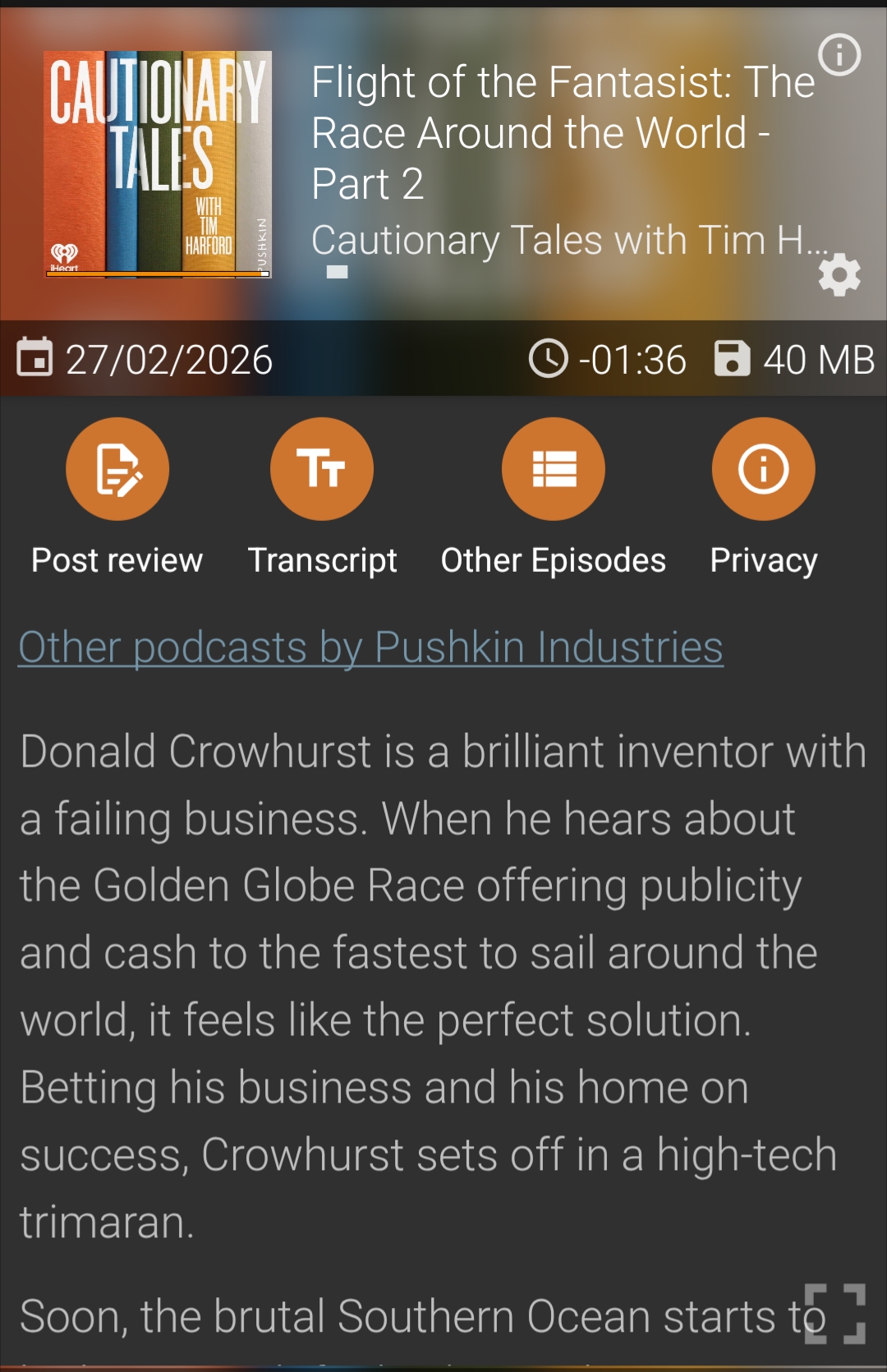Open the Privacy information
The image size is (887, 1372).
pos(763,469)
